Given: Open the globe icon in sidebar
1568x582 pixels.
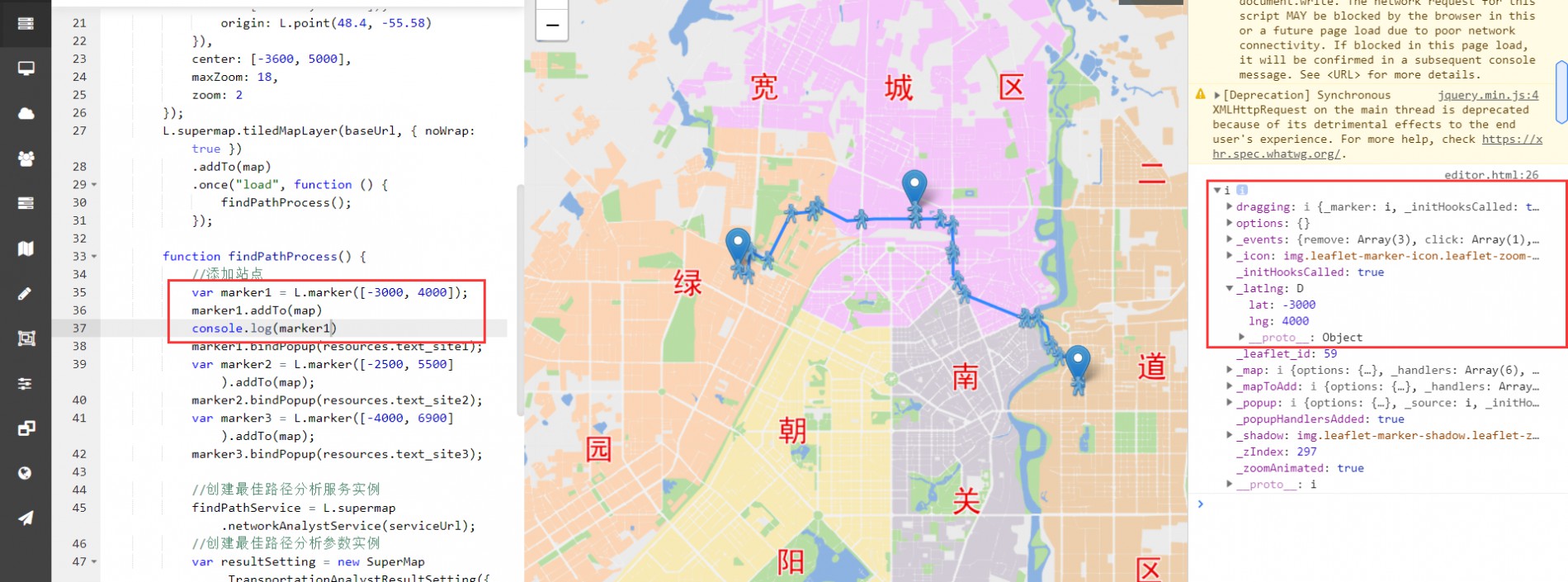Looking at the screenshot, I should click(x=26, y=473).
